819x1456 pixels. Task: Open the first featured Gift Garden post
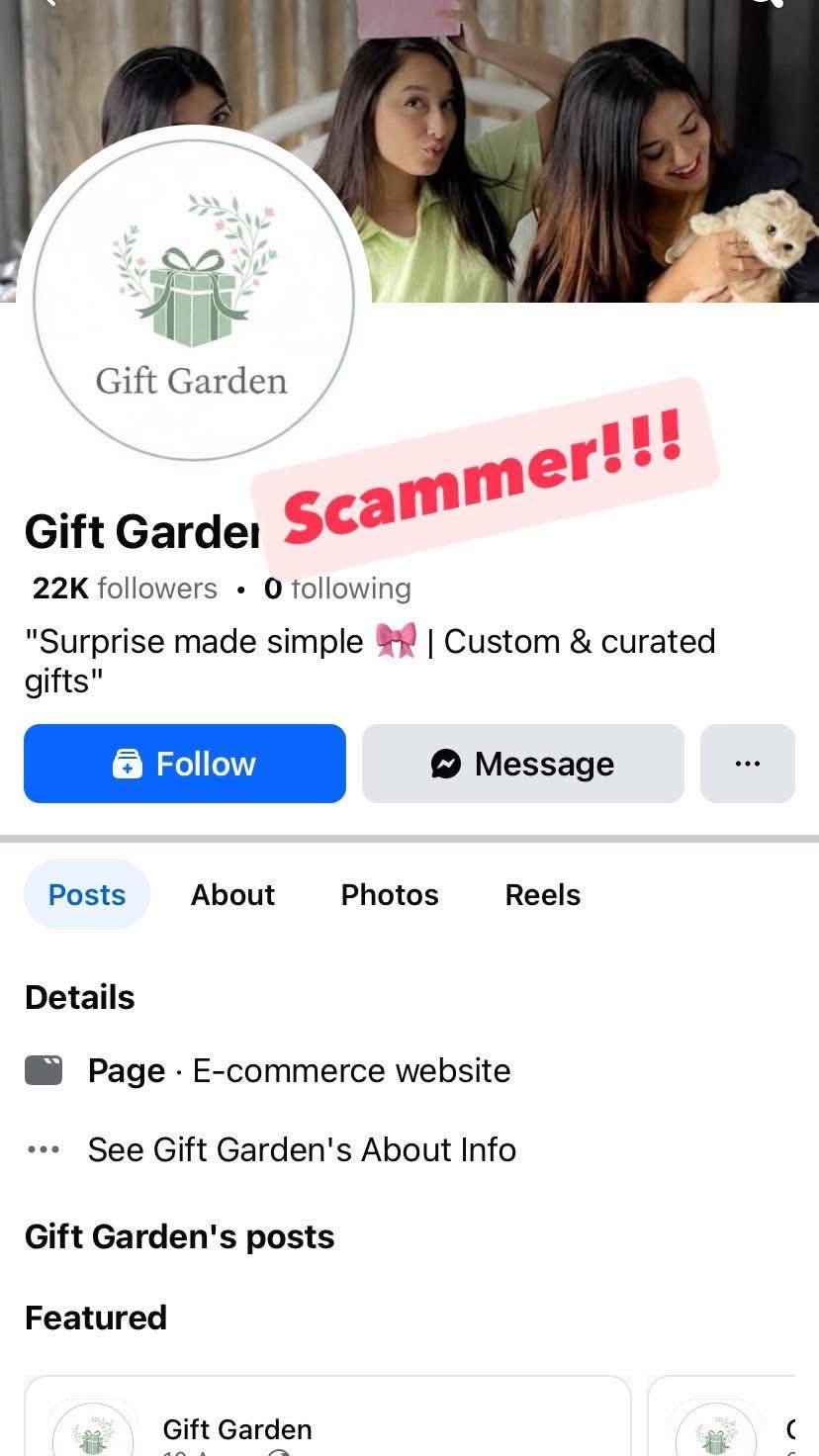[326, 1424]
